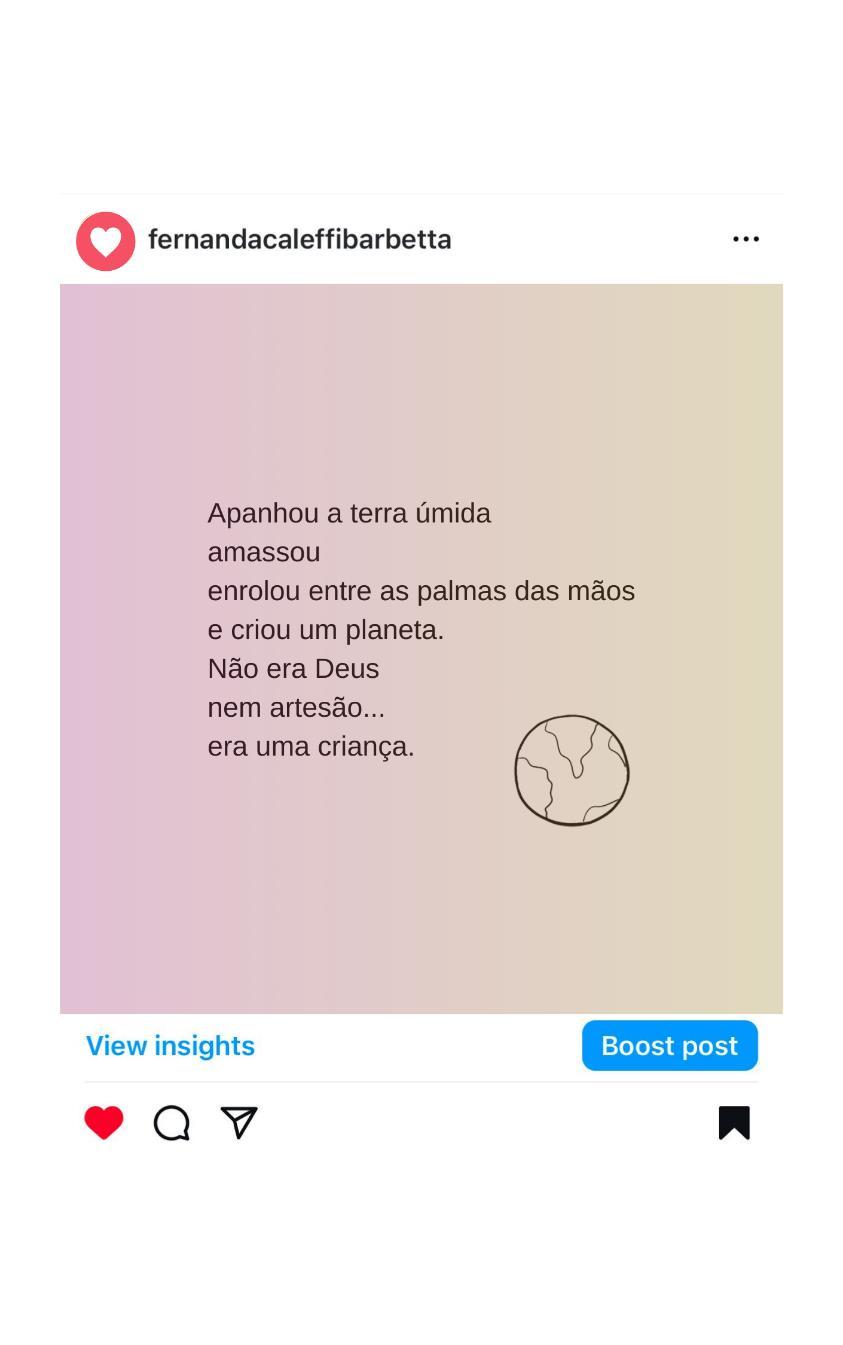Viewport: 843px width, 1345px height.
Task: Open the fernandacaleffibarbetta username link
Action: [299, 240]
